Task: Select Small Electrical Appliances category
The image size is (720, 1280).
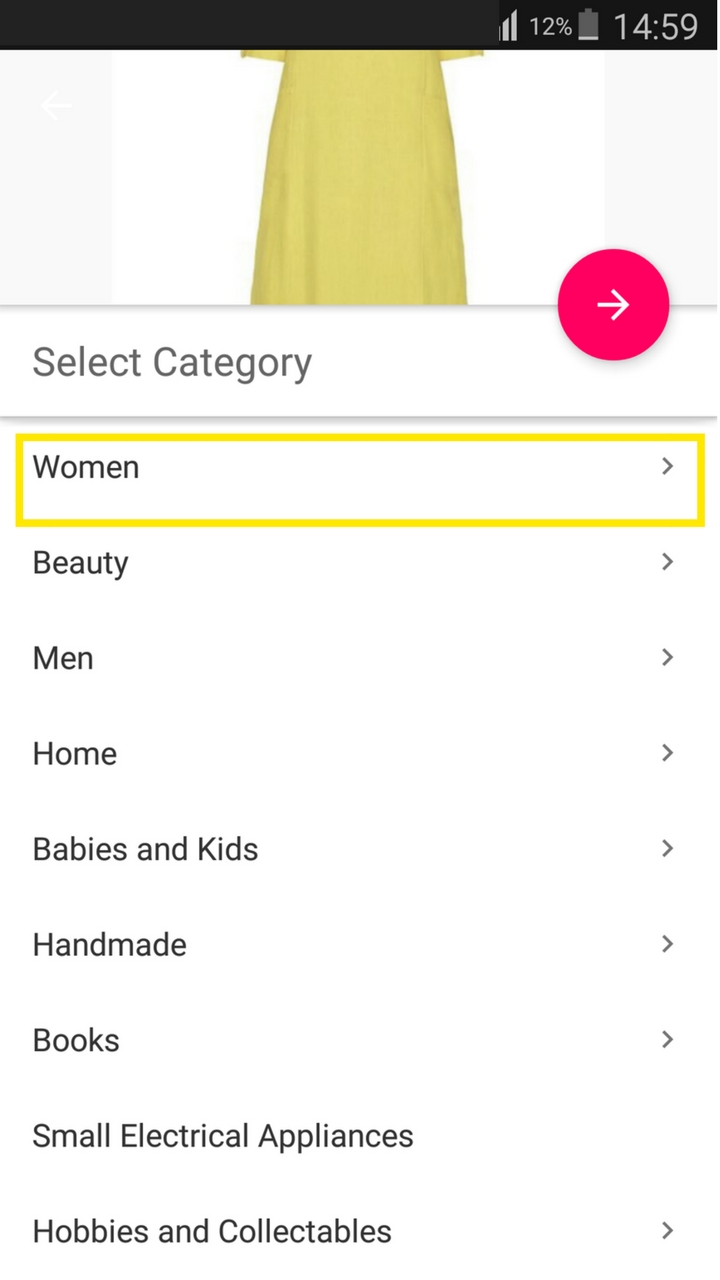Action: pos(360,1136)
